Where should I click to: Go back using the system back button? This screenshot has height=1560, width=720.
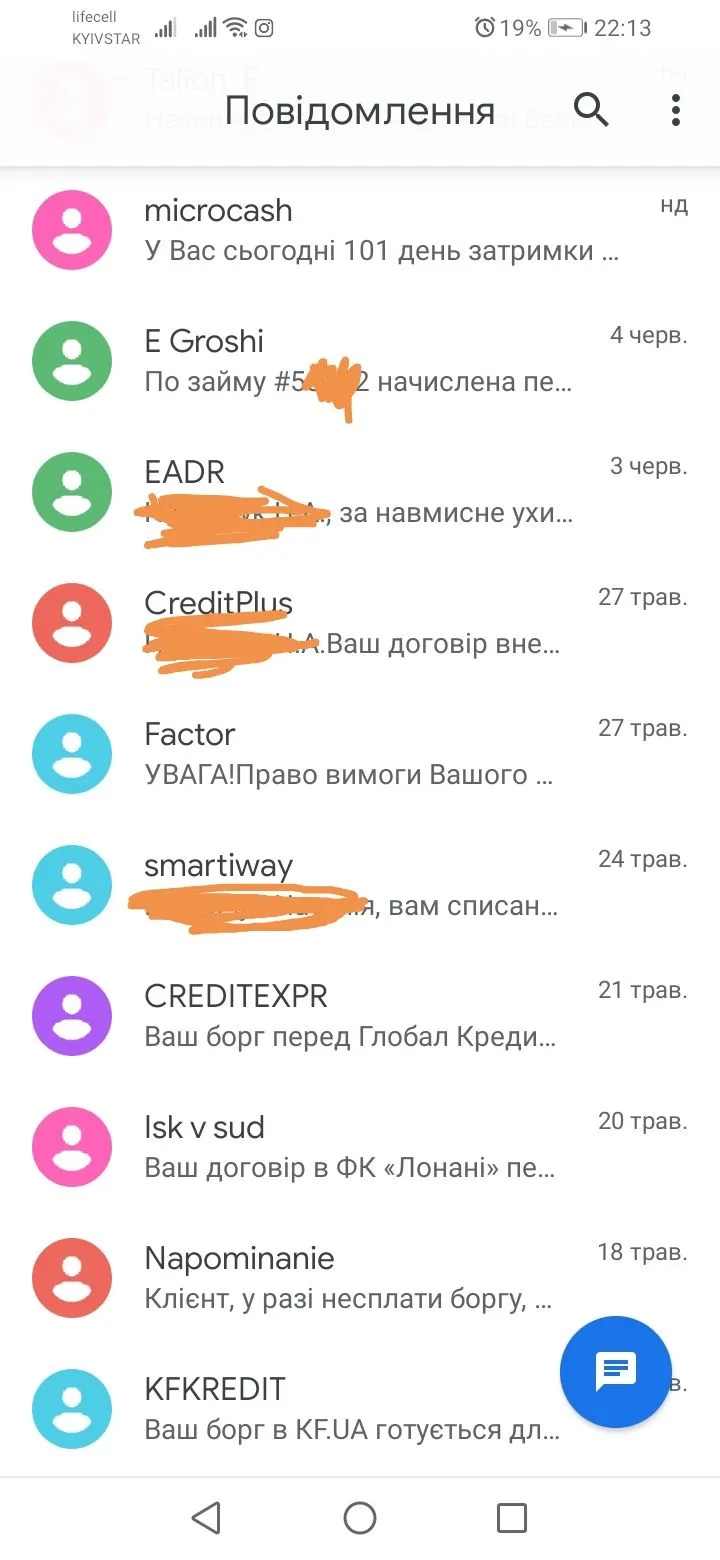(206, 1518)
